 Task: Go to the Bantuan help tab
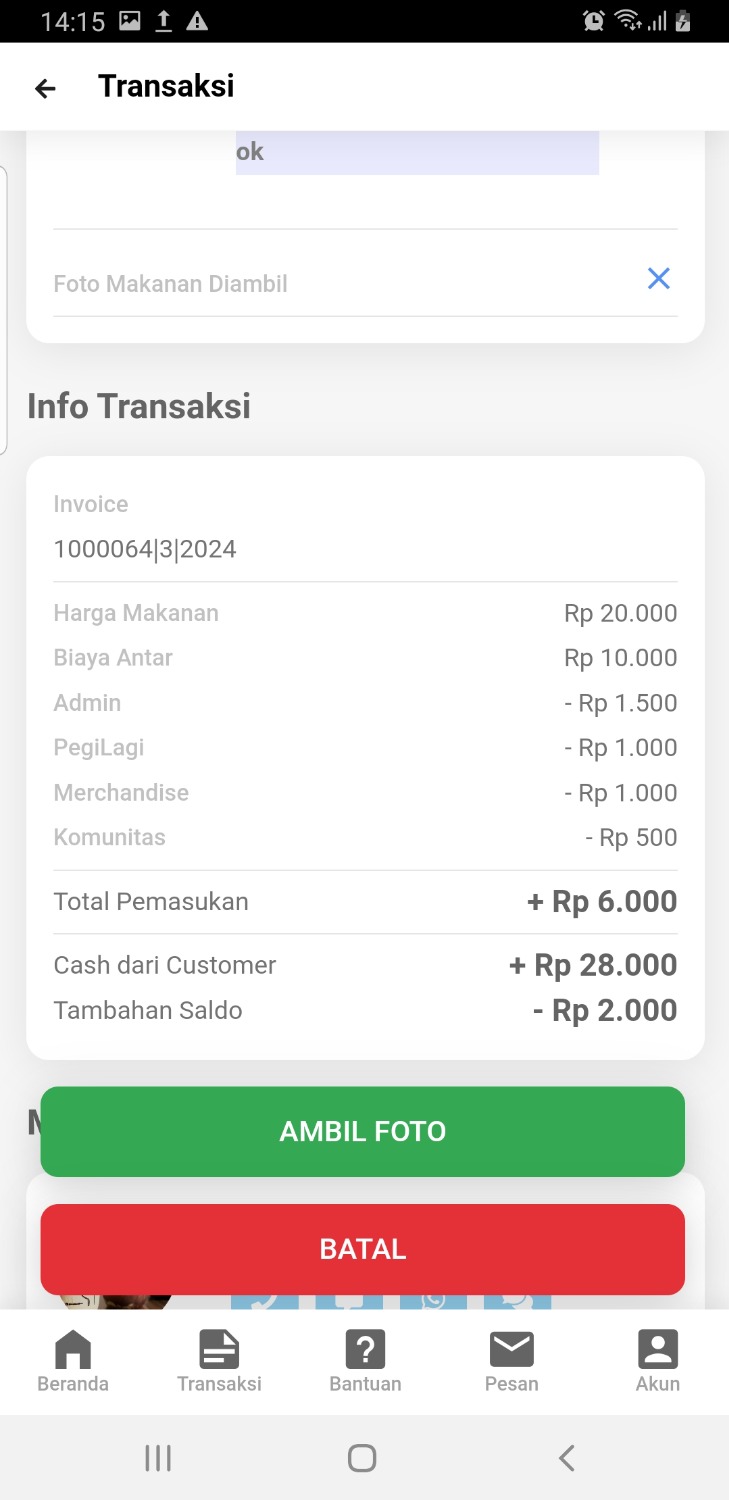click(x=365, y=1361)
